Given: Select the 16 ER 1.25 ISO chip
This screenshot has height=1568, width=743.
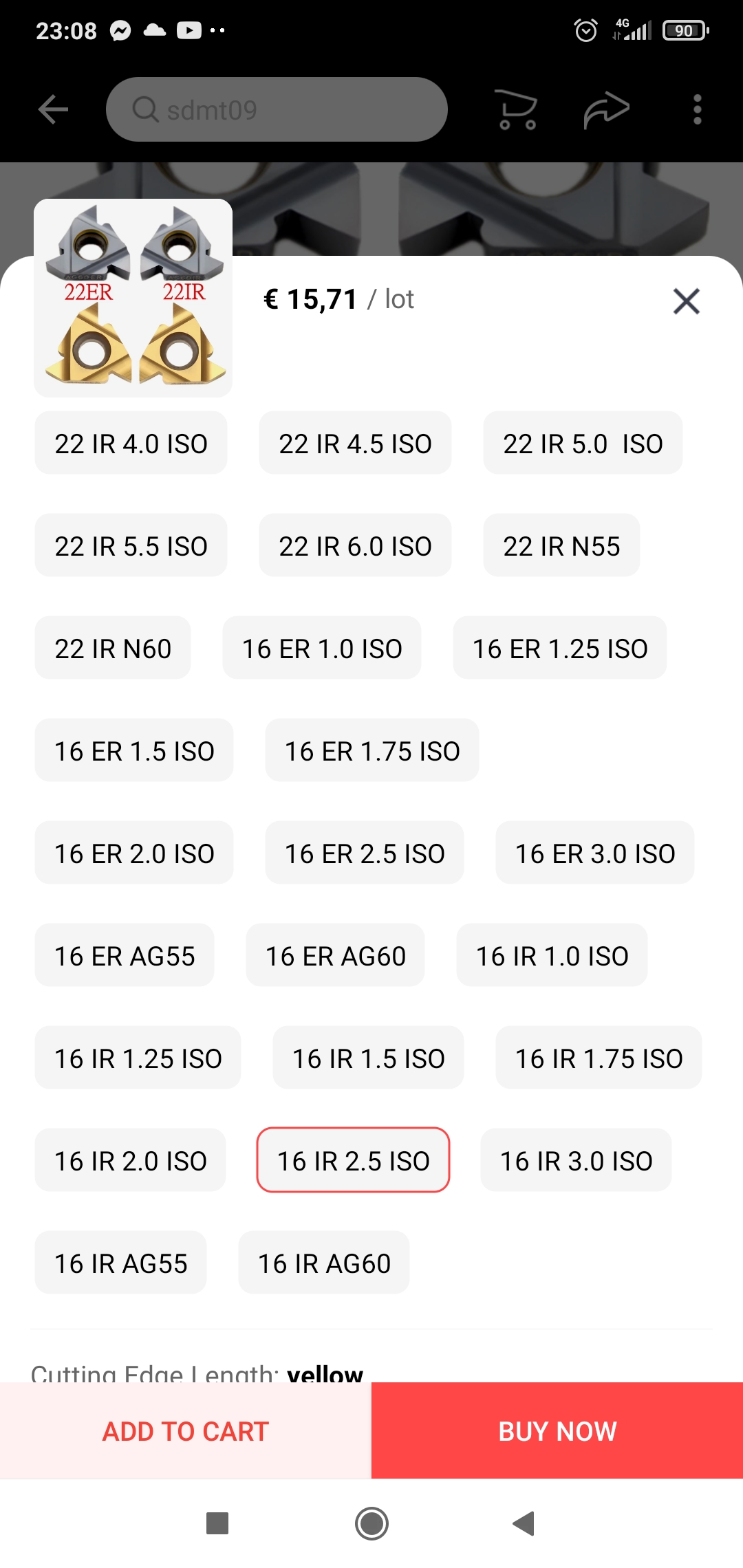Looking at the screenshot, I should [560, 649].
